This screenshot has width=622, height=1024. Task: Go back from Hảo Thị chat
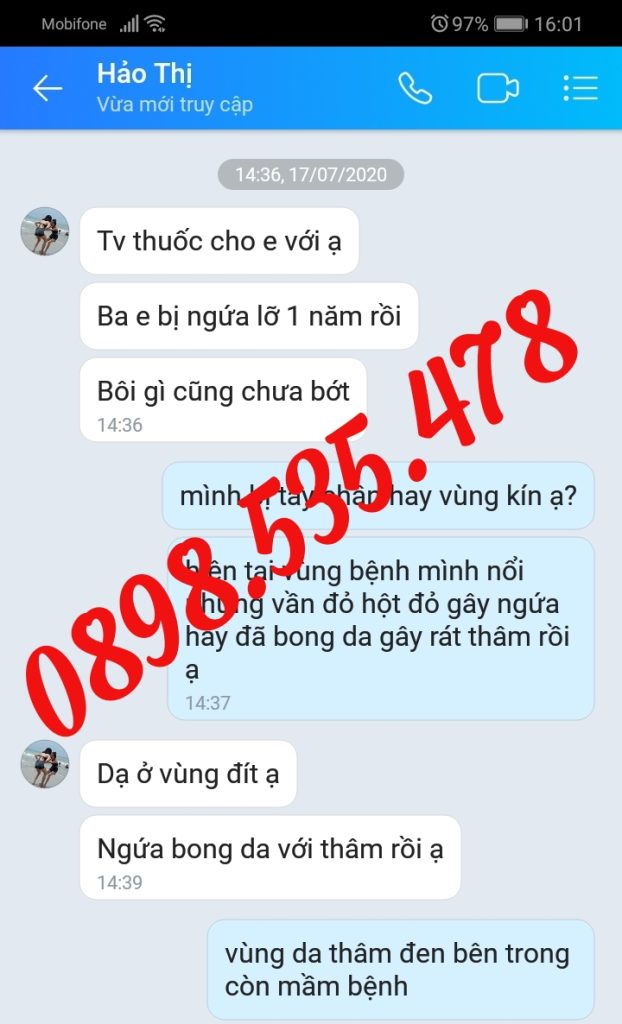tap(47, 88)
